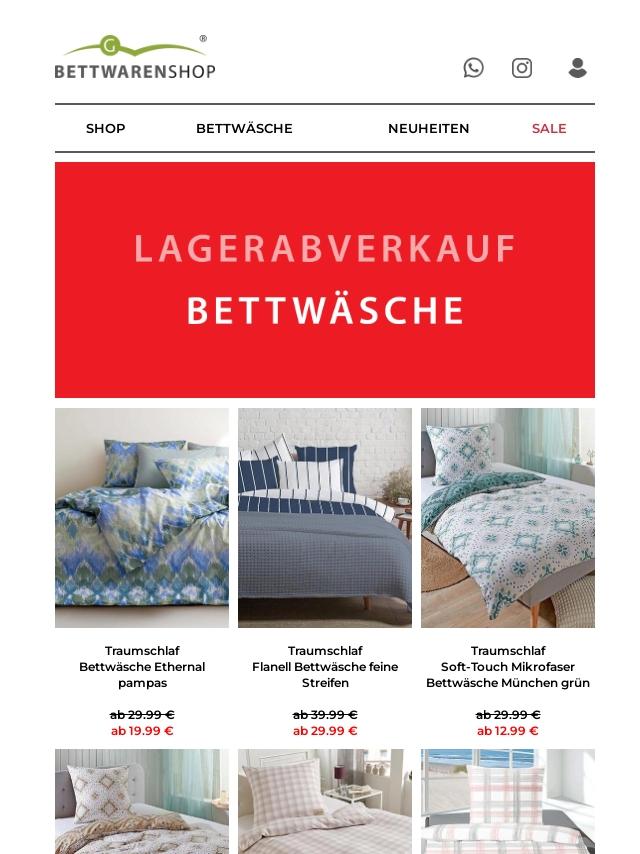This screenshot has height=854, width=640.
Task: Open the BETTWÄSCHE category
Action: tap(244, 128)
